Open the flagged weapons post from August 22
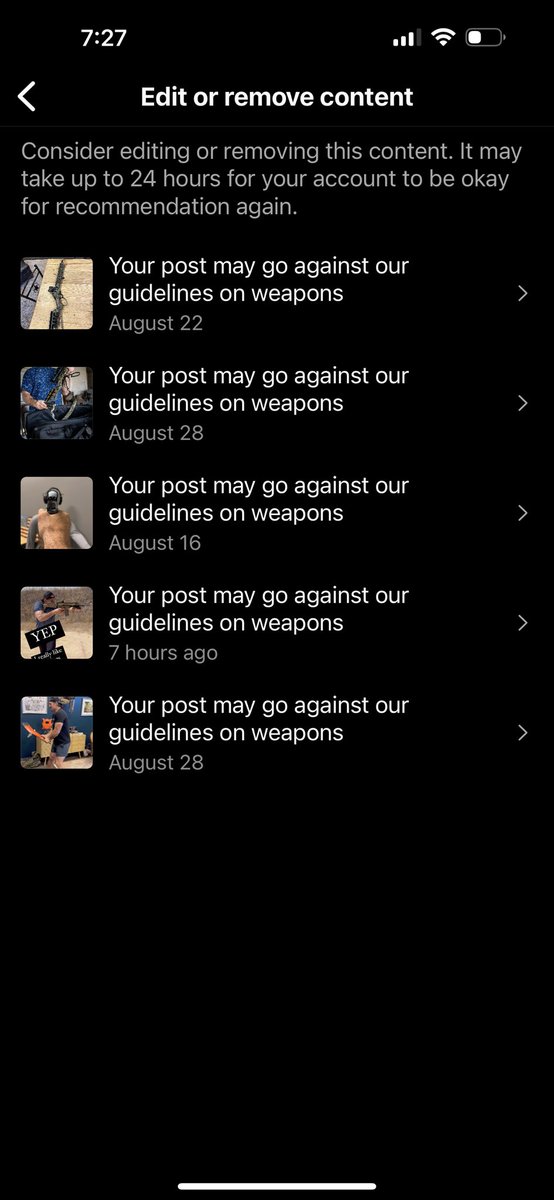 point(277,293)
